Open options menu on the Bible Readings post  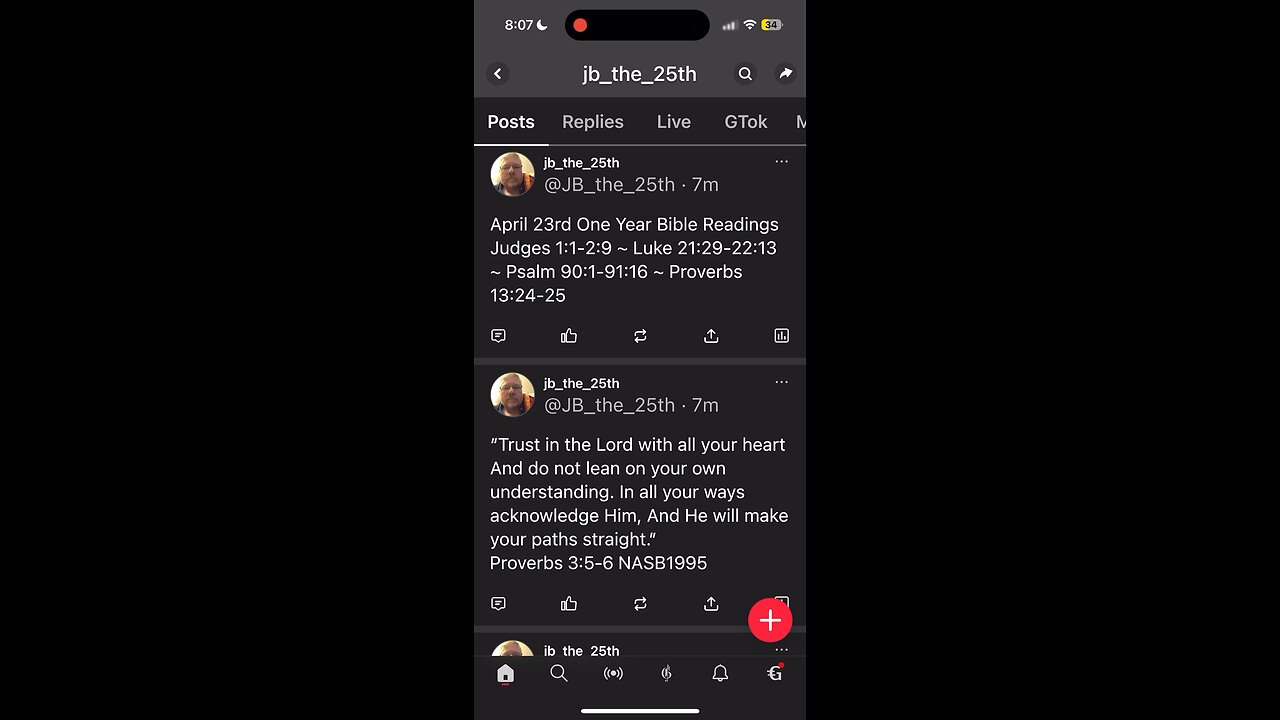click(x=781, y=162)
